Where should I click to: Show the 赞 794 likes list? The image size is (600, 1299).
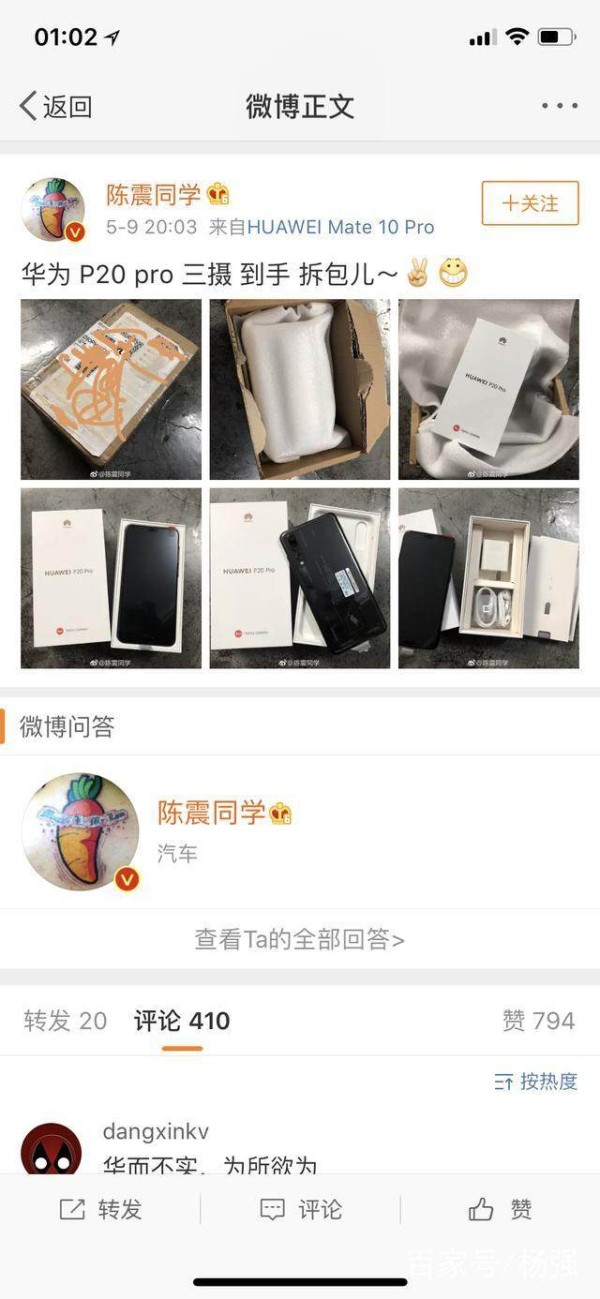click(x=538, y=1021)
